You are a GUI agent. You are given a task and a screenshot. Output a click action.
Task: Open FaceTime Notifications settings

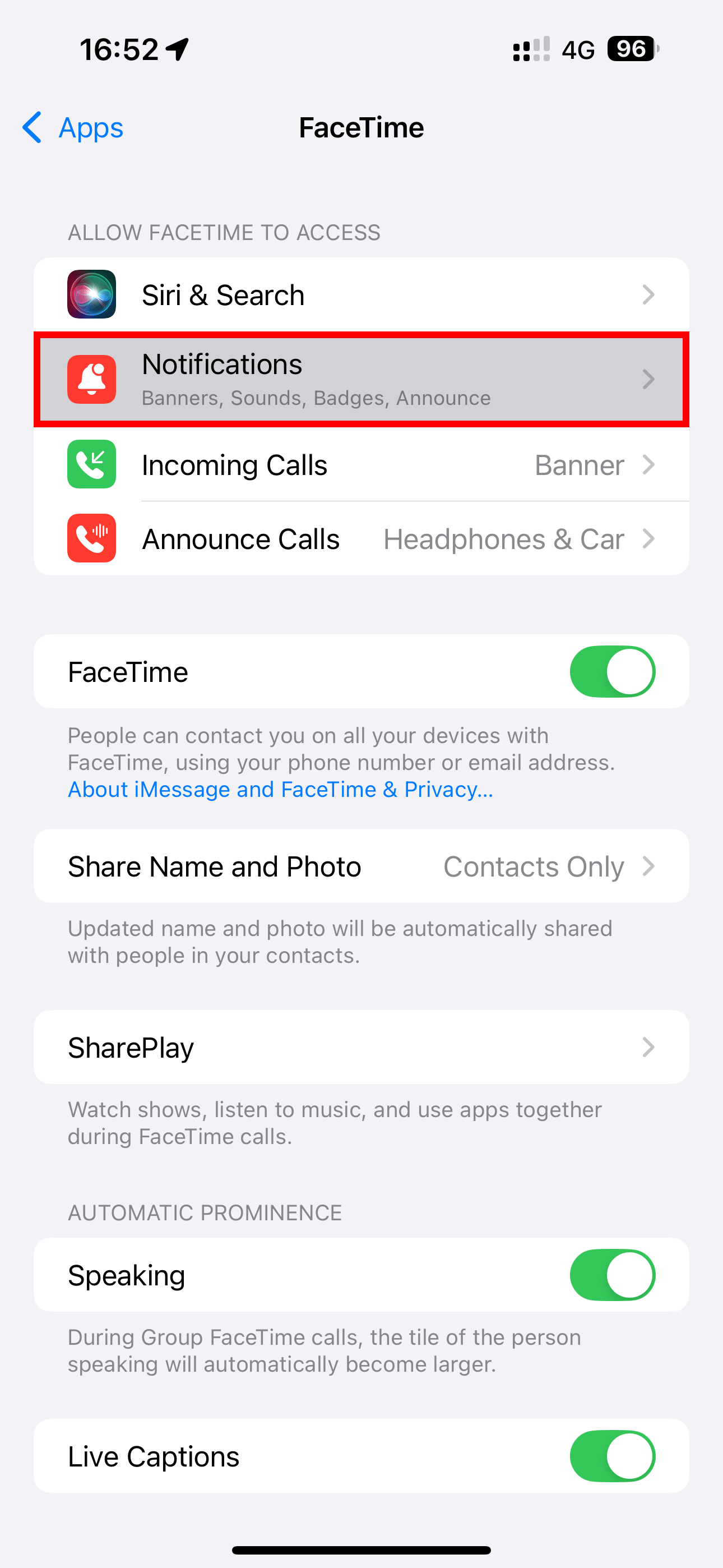pyautogui.click(x=361, y=379)
